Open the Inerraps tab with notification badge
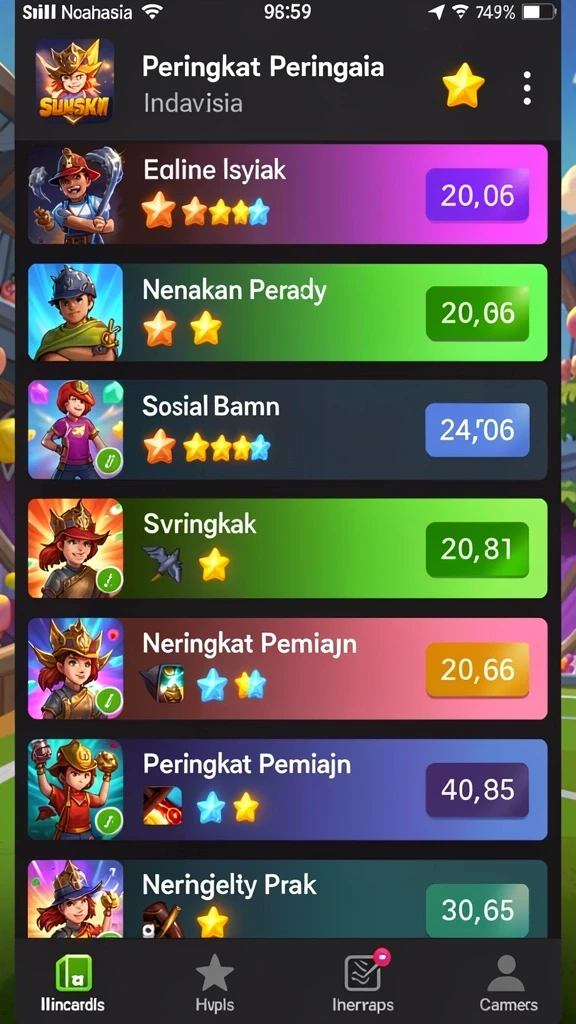Viewport: 576px width, 1024px height. pyautogui.click(x=363, y=982)
